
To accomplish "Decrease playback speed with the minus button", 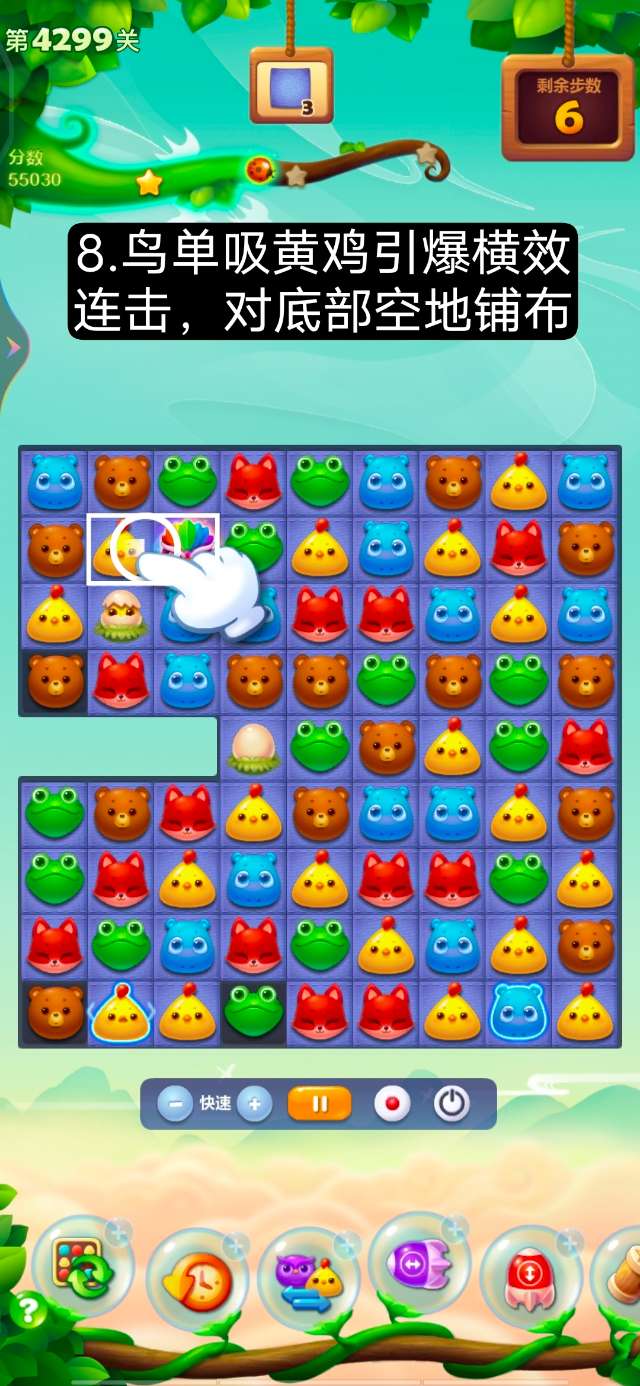I will [176, 1104].
